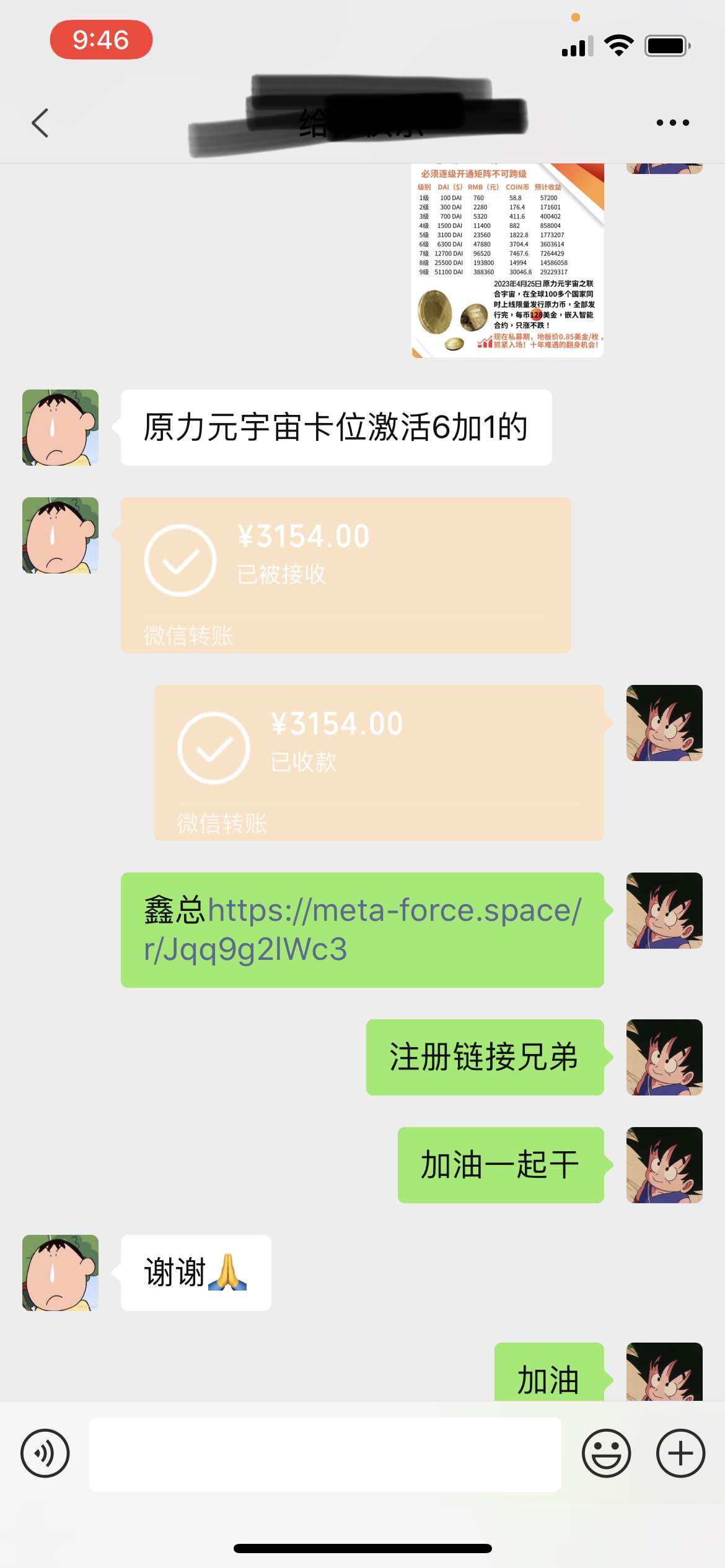725x1568 pixels.
Task: Tap the message text field
Action: point(325,1453)
